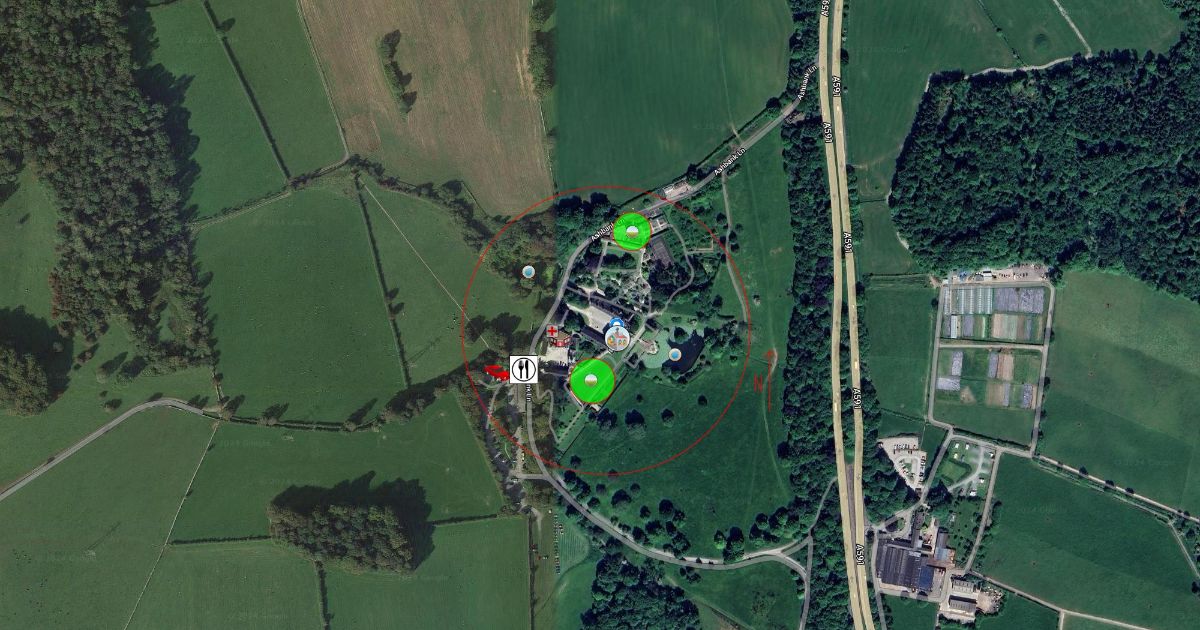Select the green circle marker near Ashbank Ln
This screenshot has height=630, width=1200.
click(631, 232)
